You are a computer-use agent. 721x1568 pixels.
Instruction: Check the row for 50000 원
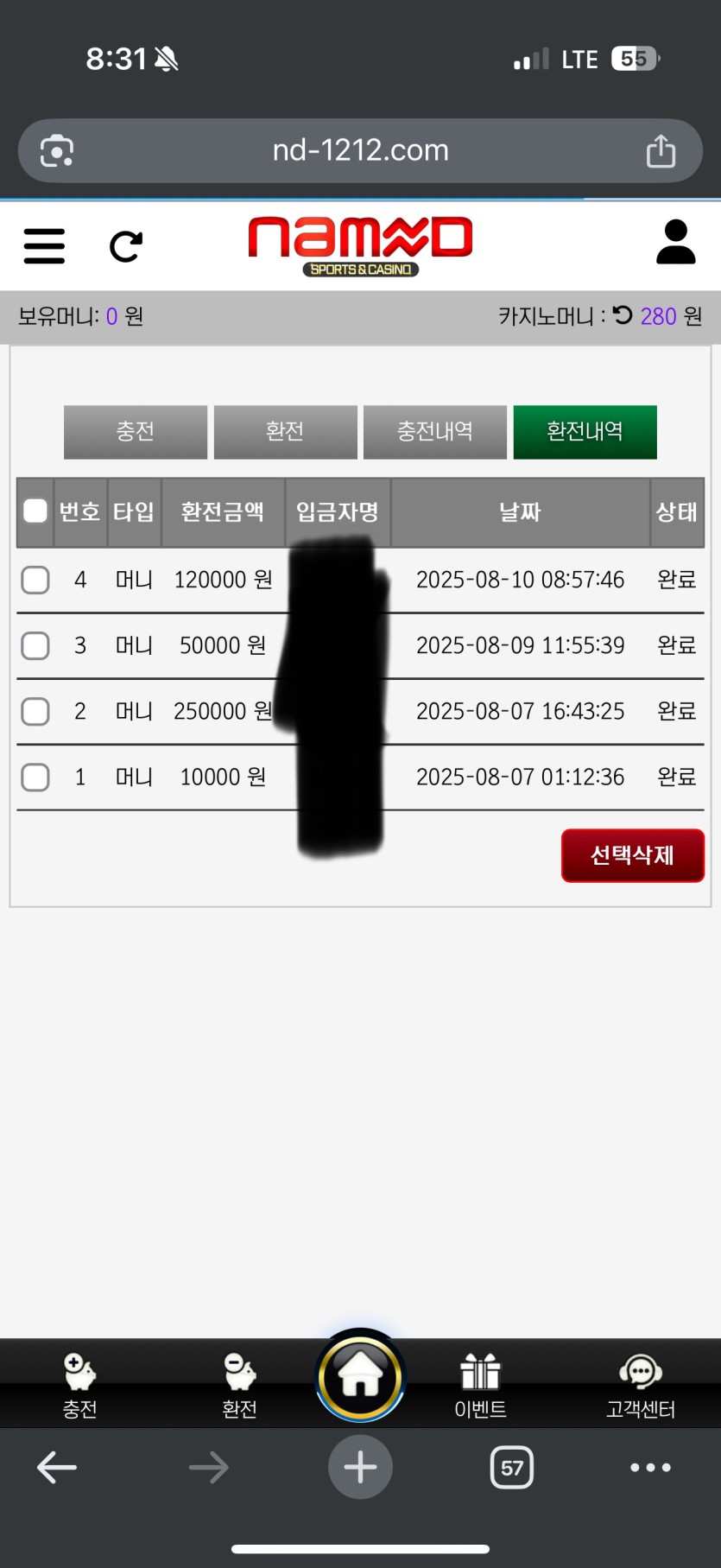(x=35, y=645)
